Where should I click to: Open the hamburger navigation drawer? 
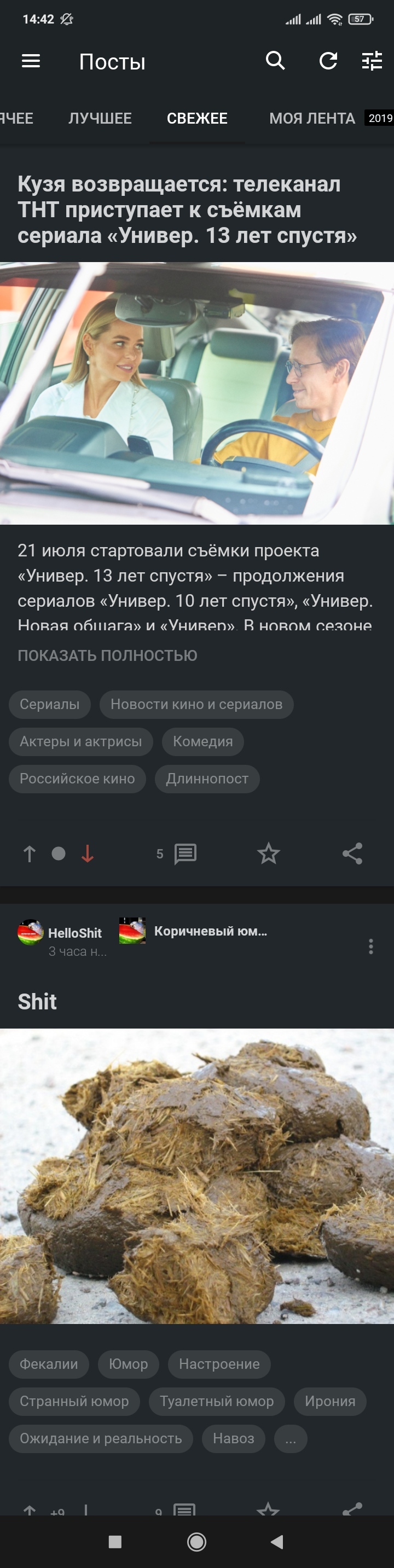pos(31,61)
